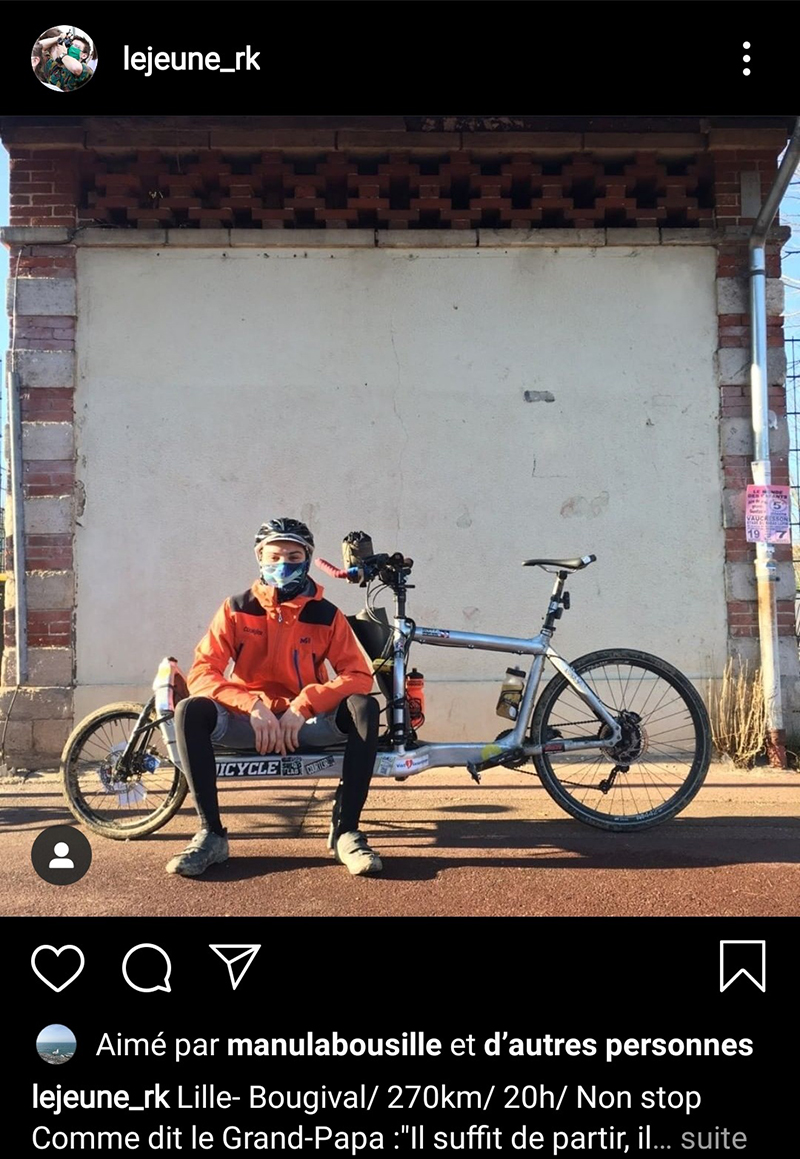View the list of d'autres personnes who liked
This screenshot has height=1159, width=800.
coord(618,1046)
